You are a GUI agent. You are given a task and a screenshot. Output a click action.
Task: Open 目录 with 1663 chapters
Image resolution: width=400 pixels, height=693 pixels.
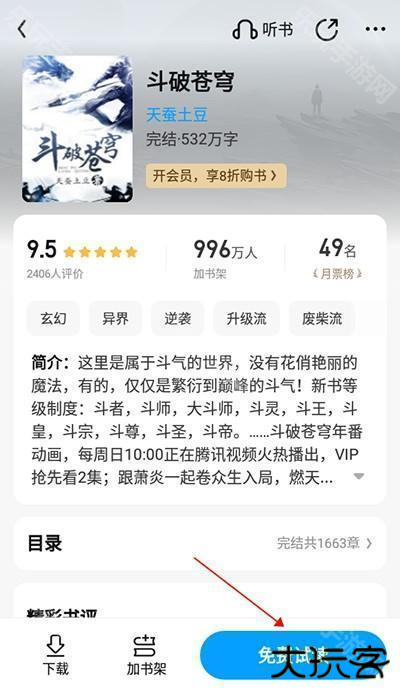(200, 543)
